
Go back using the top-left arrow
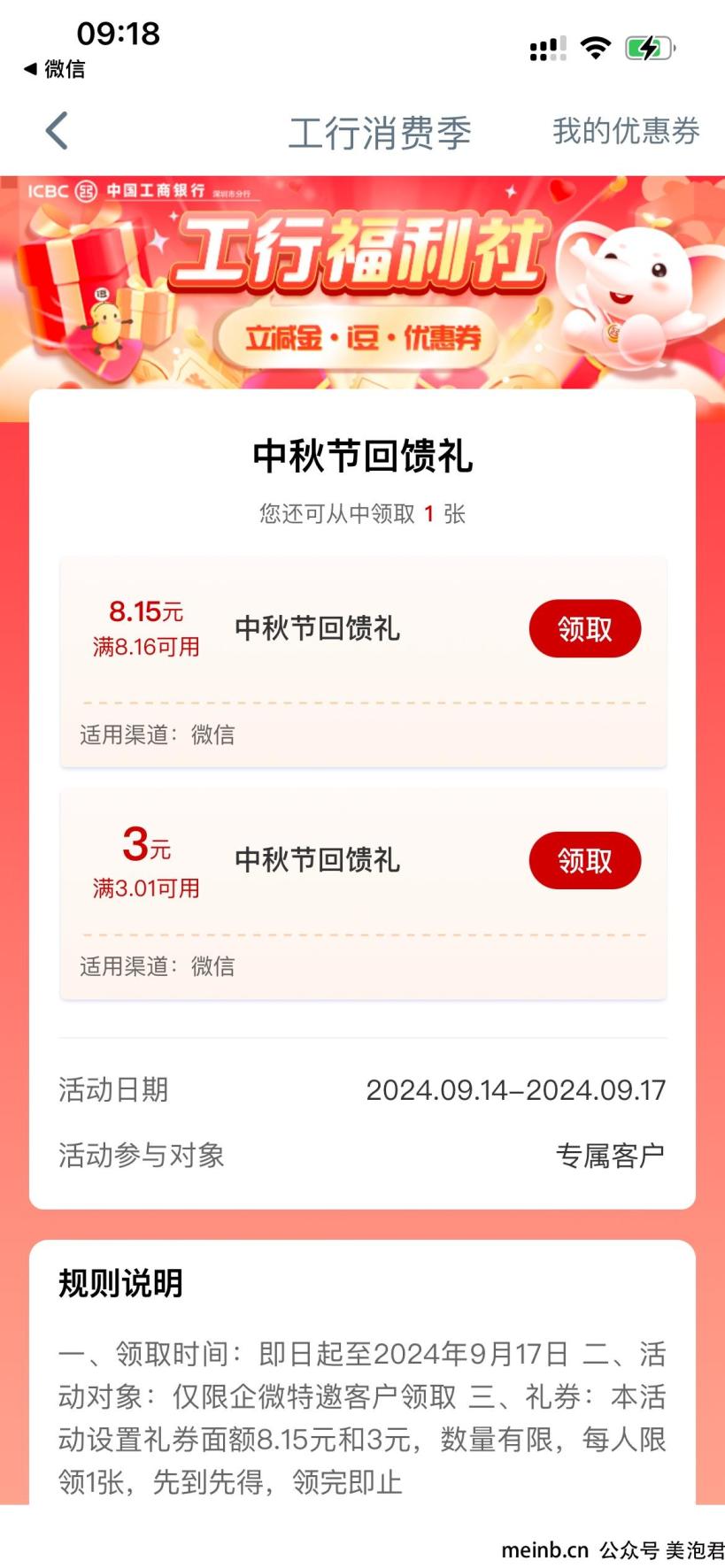click(x=58, y=131)
